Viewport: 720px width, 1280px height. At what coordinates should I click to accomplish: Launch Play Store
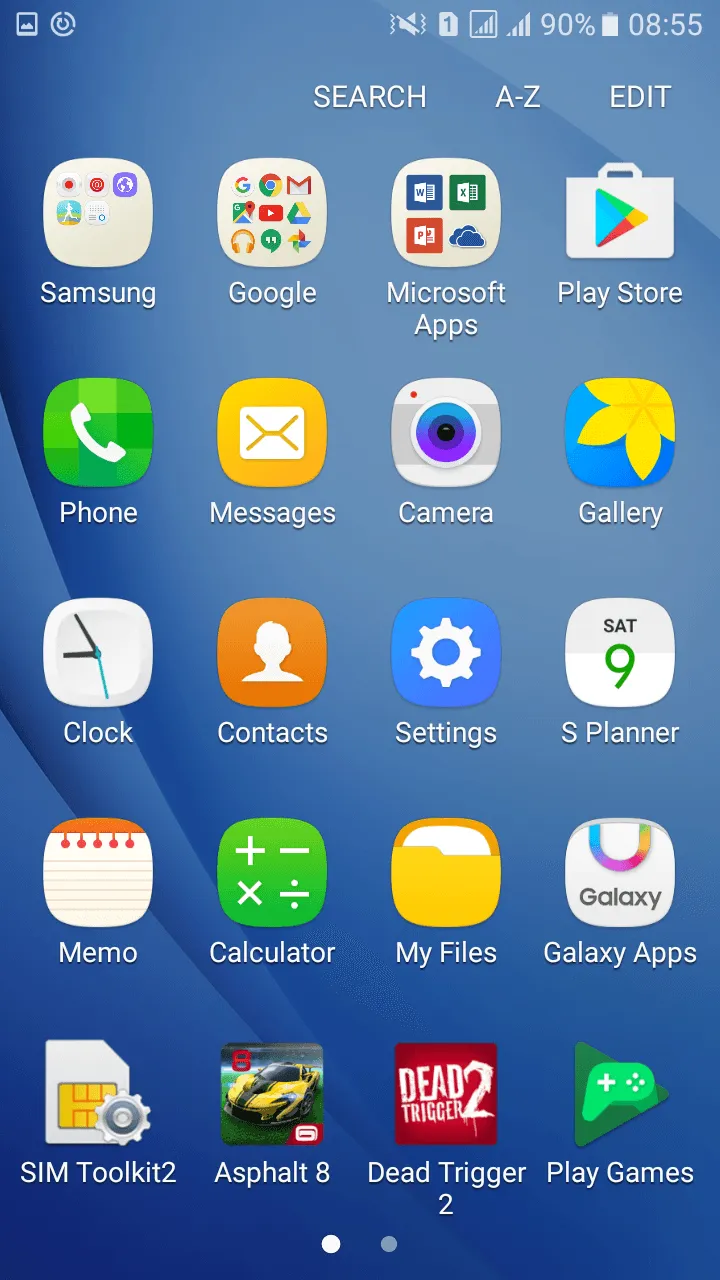tap(620, 213)
